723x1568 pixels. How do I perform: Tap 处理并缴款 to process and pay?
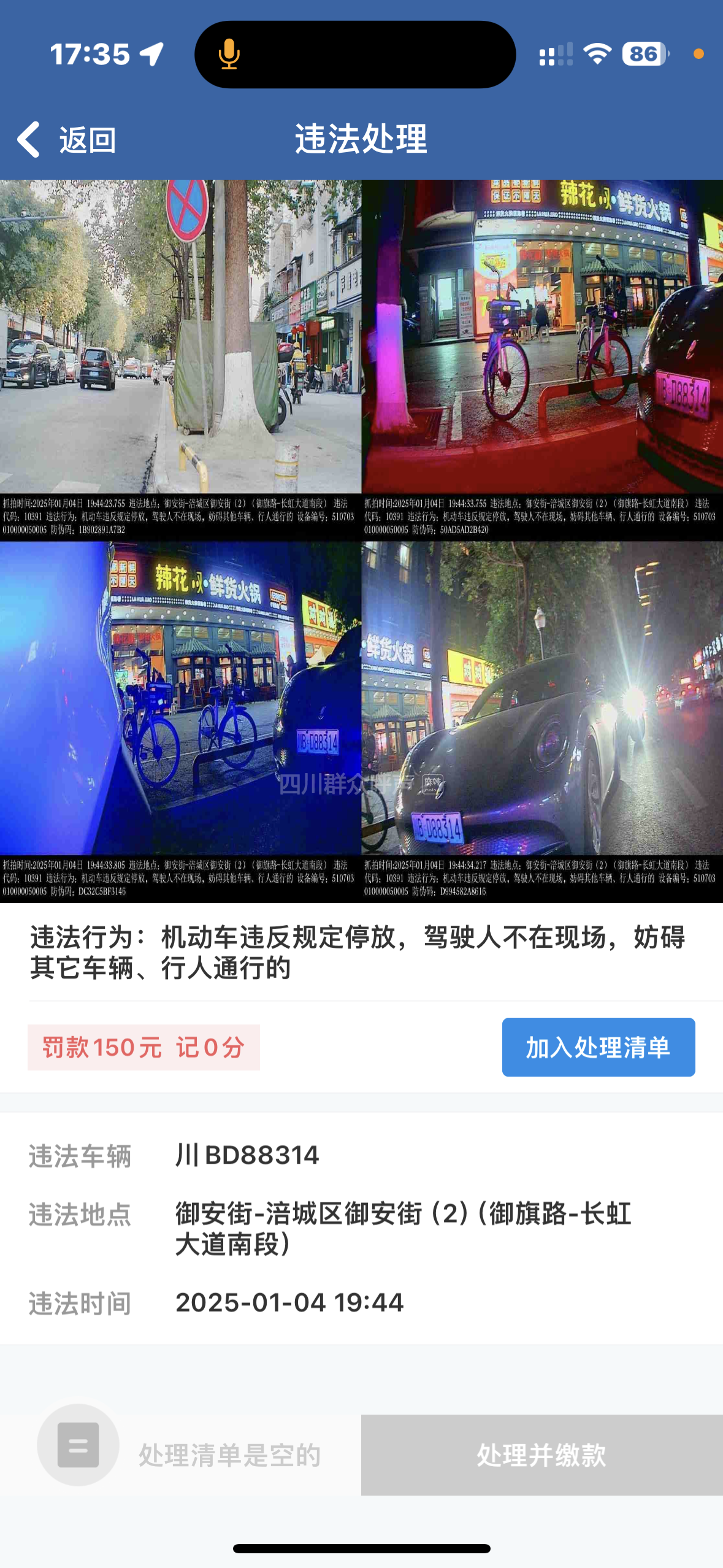[x=541, y=1455]
